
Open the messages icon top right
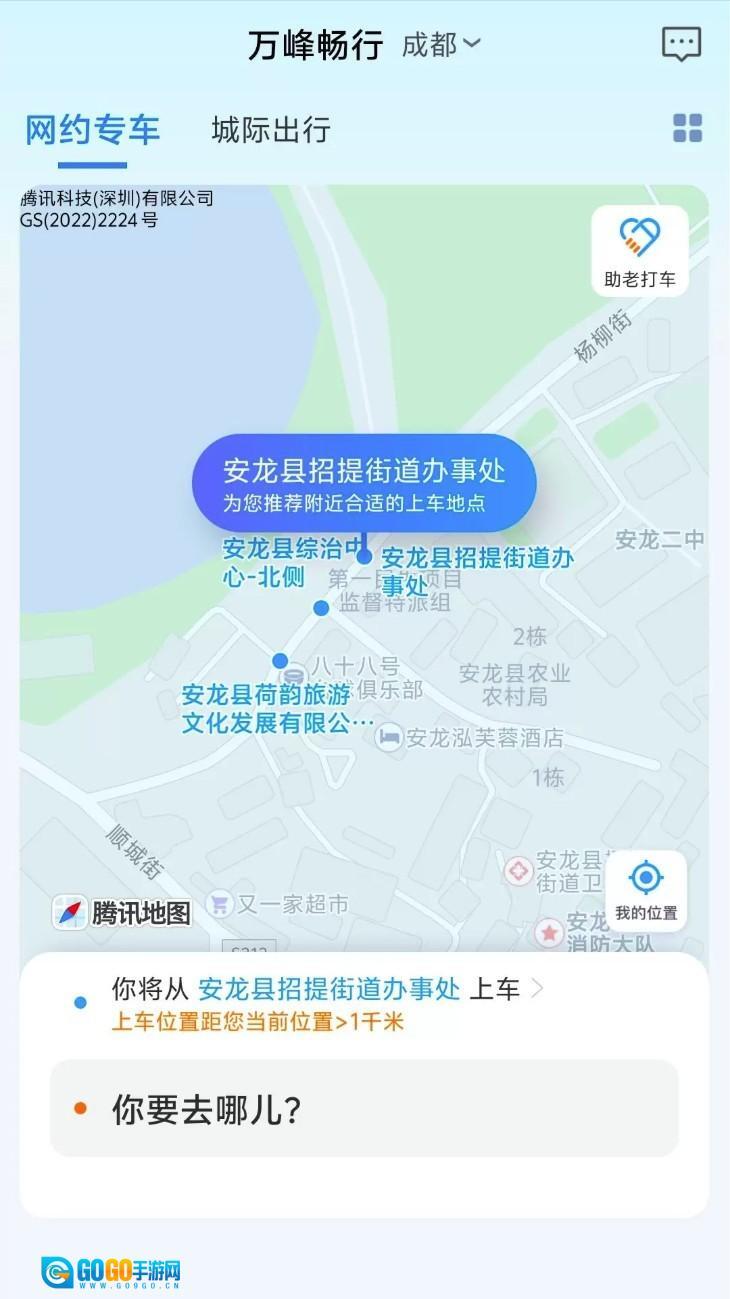[x=682, y=42]
